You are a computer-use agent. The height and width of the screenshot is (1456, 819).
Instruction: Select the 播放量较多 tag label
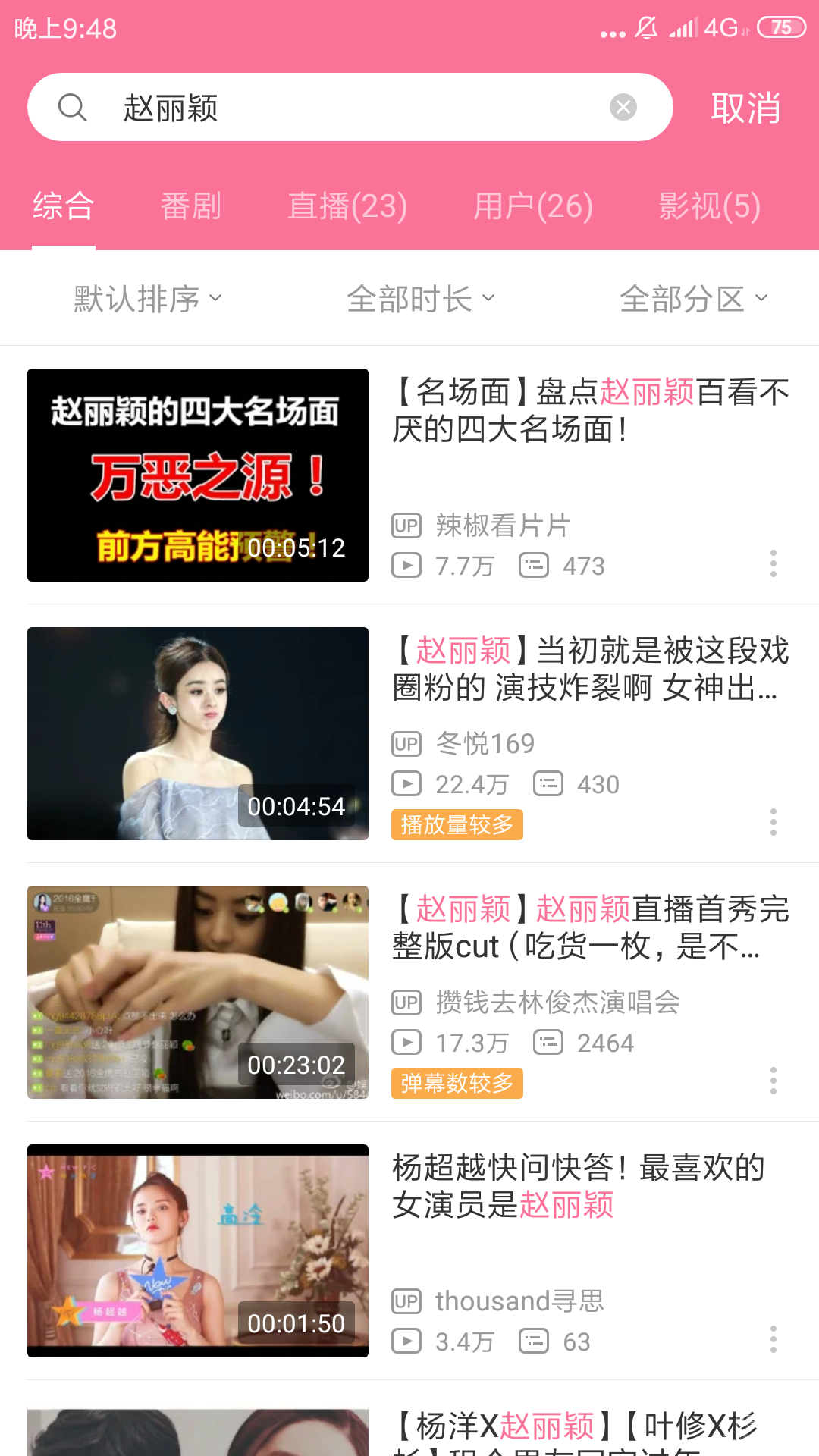(457, 826)
